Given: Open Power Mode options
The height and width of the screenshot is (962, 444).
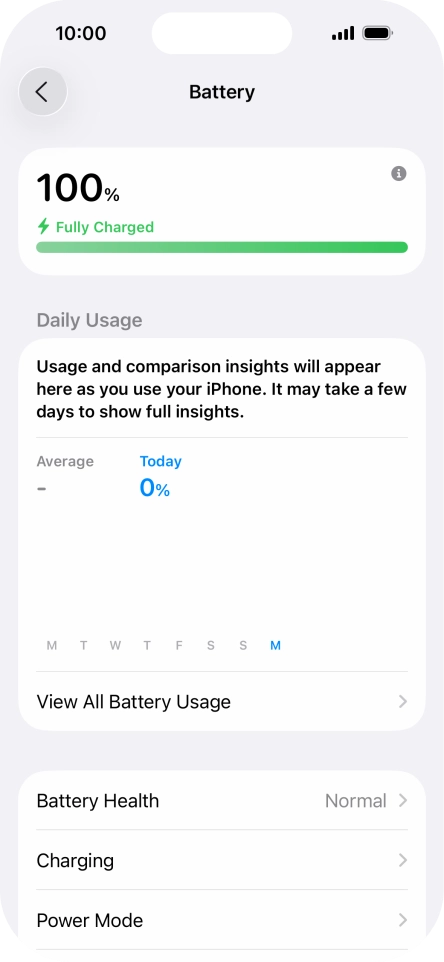Looking at the screenshot, I should point(222,920).
